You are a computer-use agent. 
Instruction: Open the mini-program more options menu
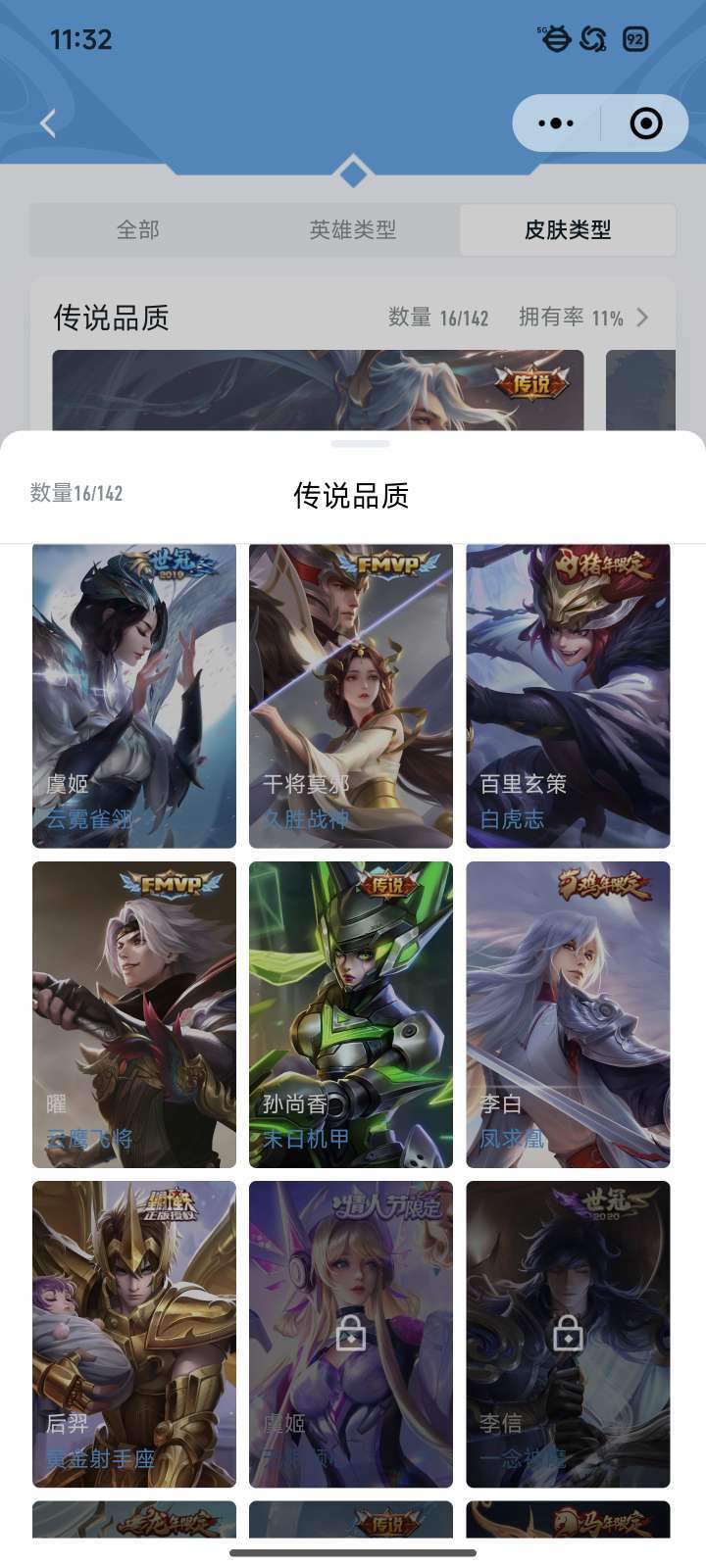(555, 122)
